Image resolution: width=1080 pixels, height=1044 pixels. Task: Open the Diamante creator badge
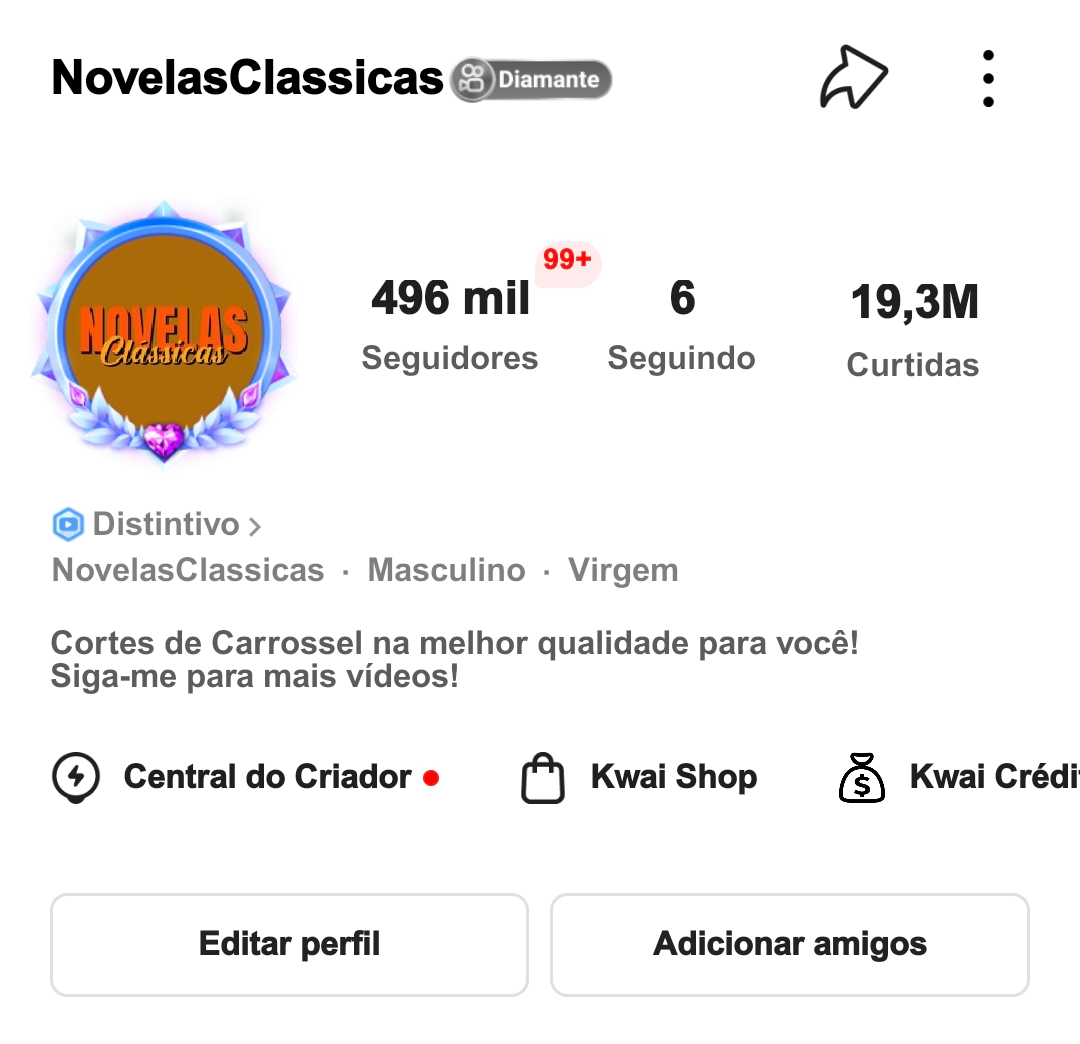click(531, 79)
